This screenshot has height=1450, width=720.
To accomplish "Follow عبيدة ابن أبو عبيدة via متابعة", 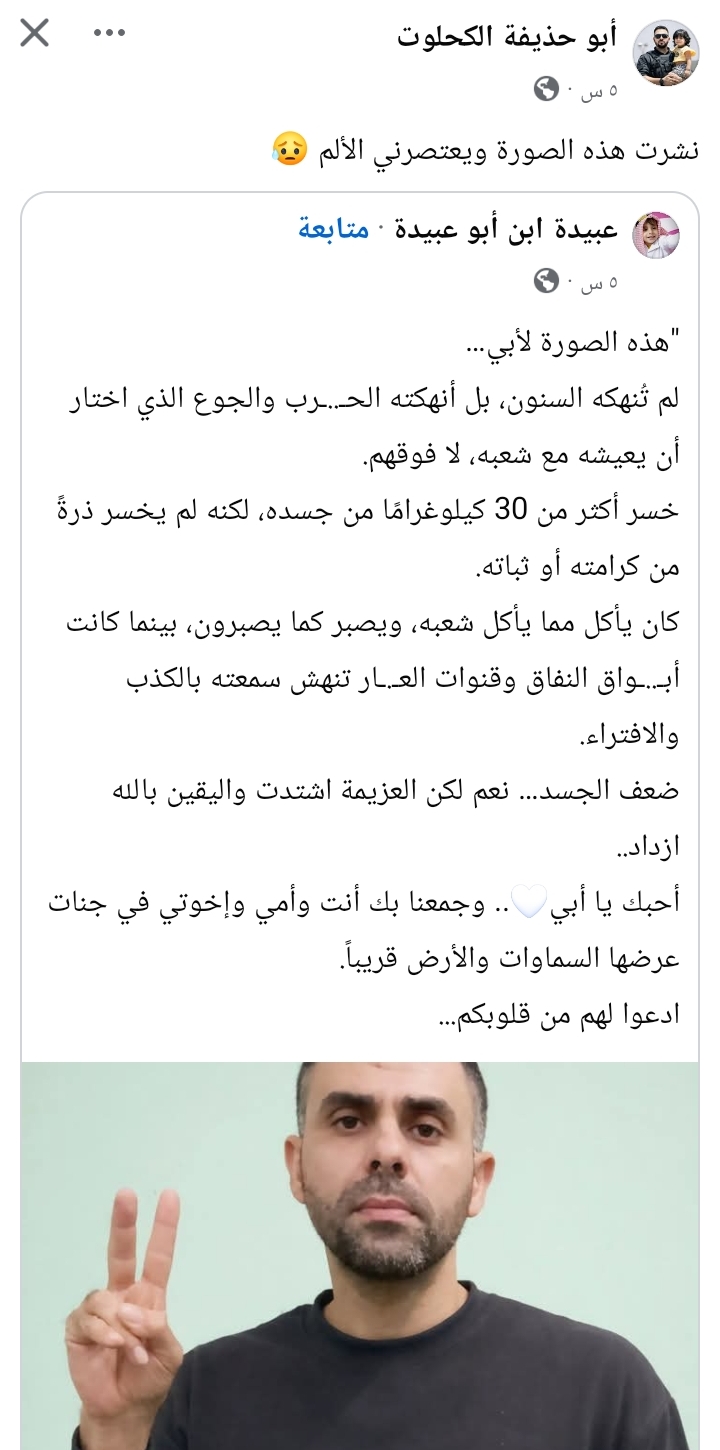I will tap(334, 230).
